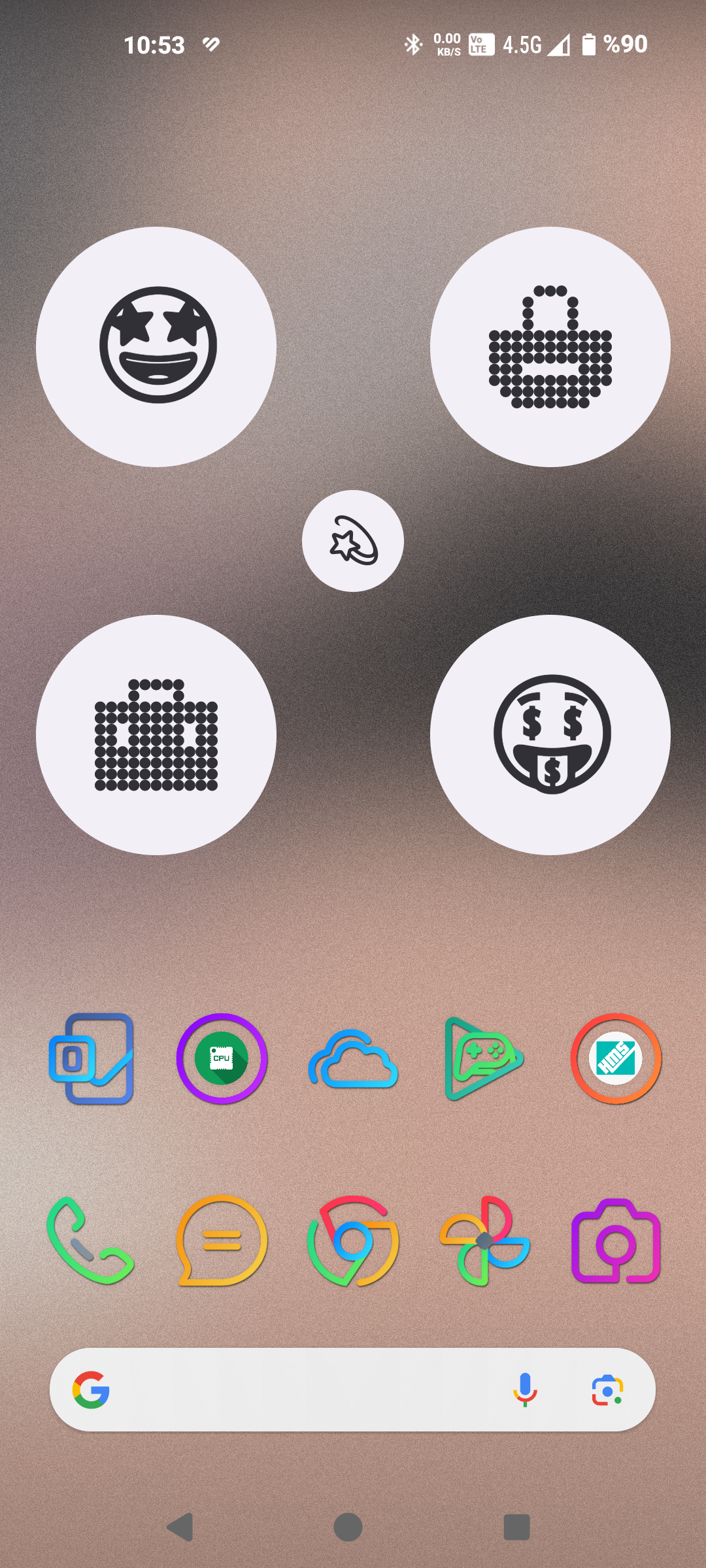Open recent apps from the navigation bar
Image resolution: width=706 pixels, height=1568 pixels.
coord(516,1527)
